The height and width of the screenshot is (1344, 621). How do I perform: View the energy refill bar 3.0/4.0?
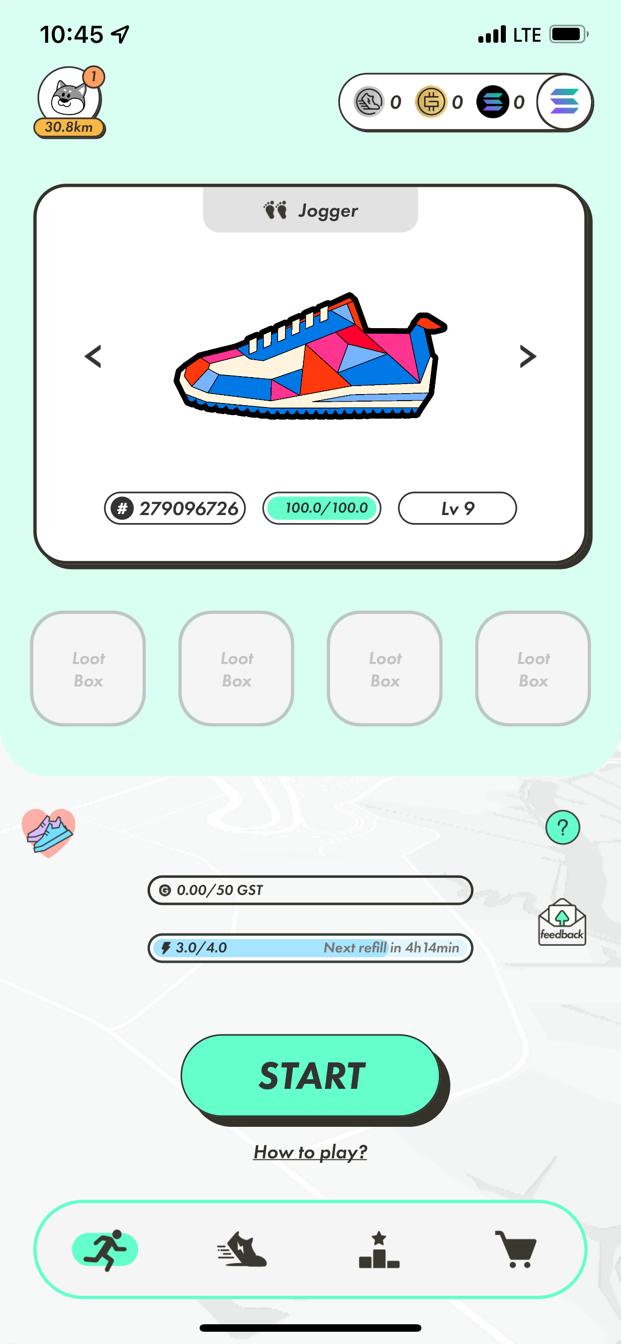coord(310,947)
